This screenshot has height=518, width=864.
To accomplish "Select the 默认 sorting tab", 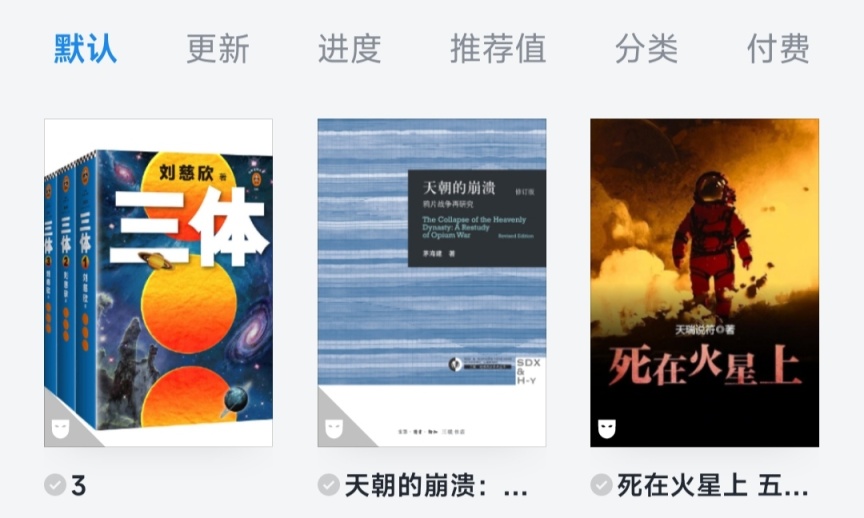I will point(85,48).
